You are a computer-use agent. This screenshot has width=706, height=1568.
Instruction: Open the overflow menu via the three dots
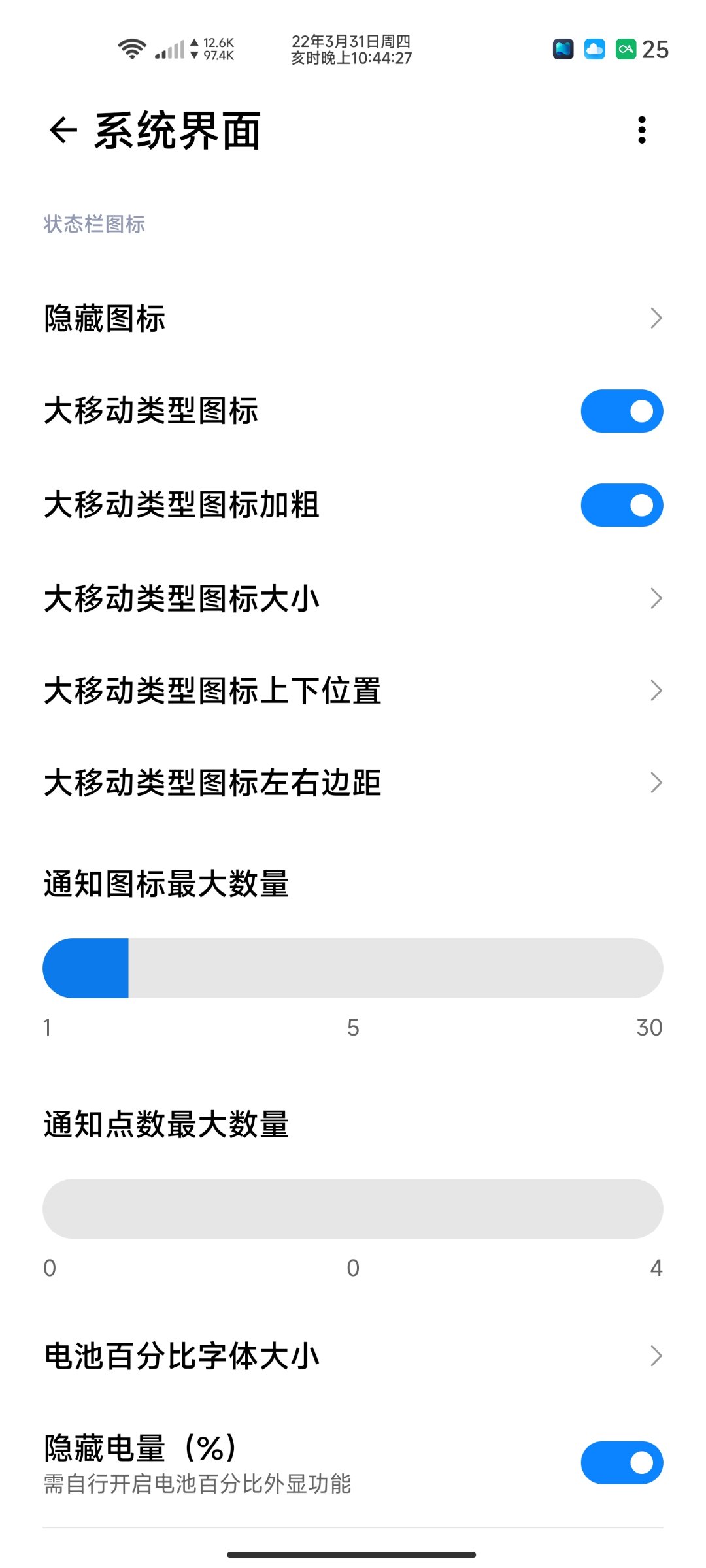(643, 129)
